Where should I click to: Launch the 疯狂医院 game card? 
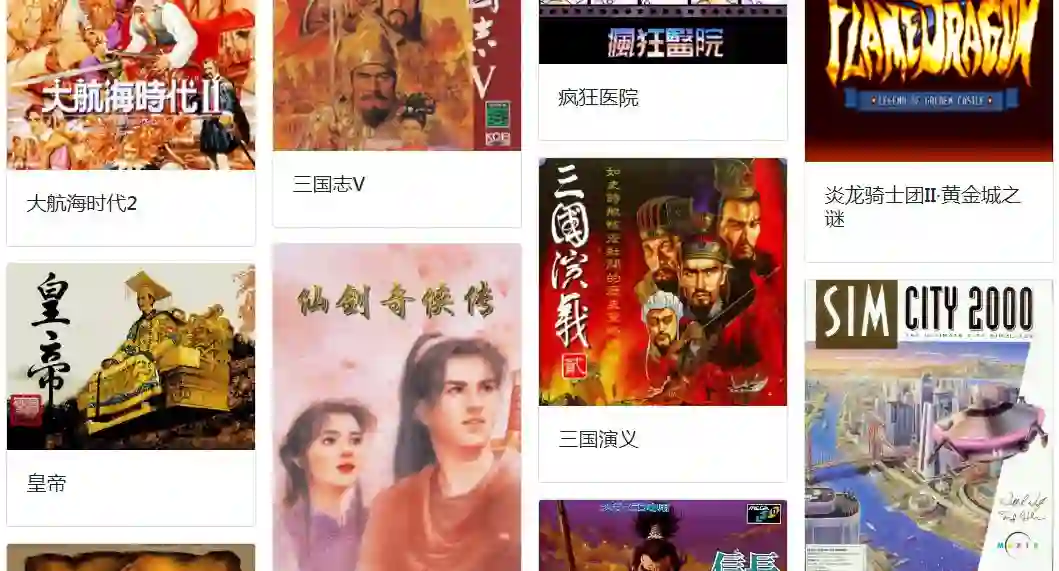click(x=662, y=70)
